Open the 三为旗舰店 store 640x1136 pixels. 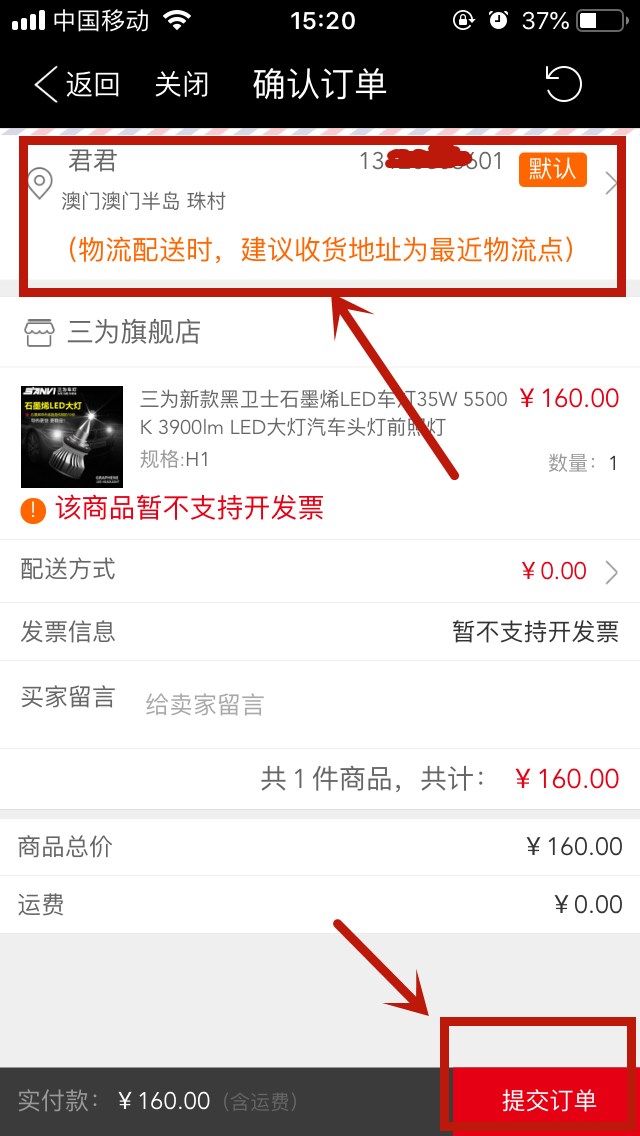click(133, 332)
